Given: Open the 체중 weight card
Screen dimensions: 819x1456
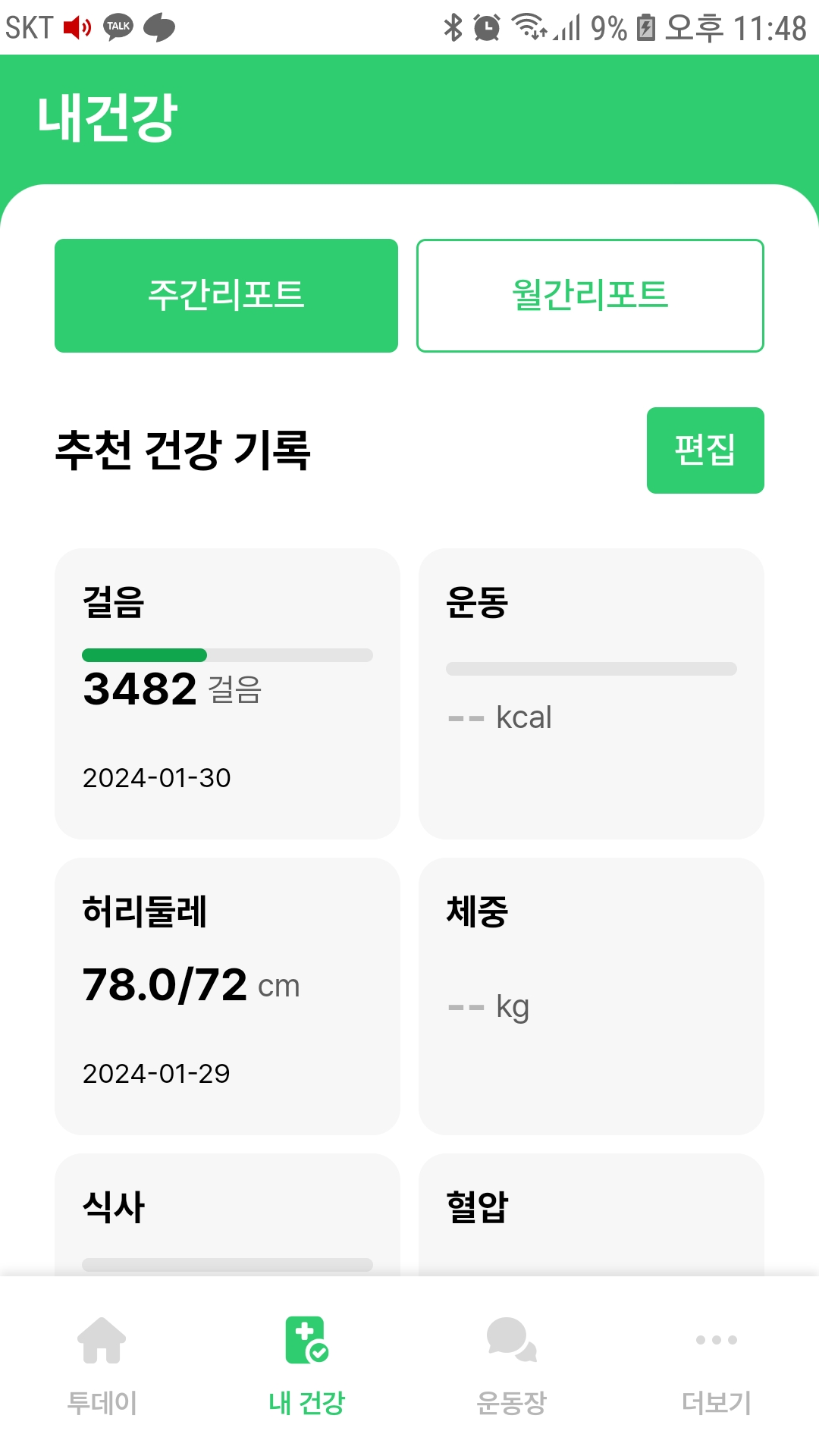Looking at the screenshot, I should pos(591,996).
